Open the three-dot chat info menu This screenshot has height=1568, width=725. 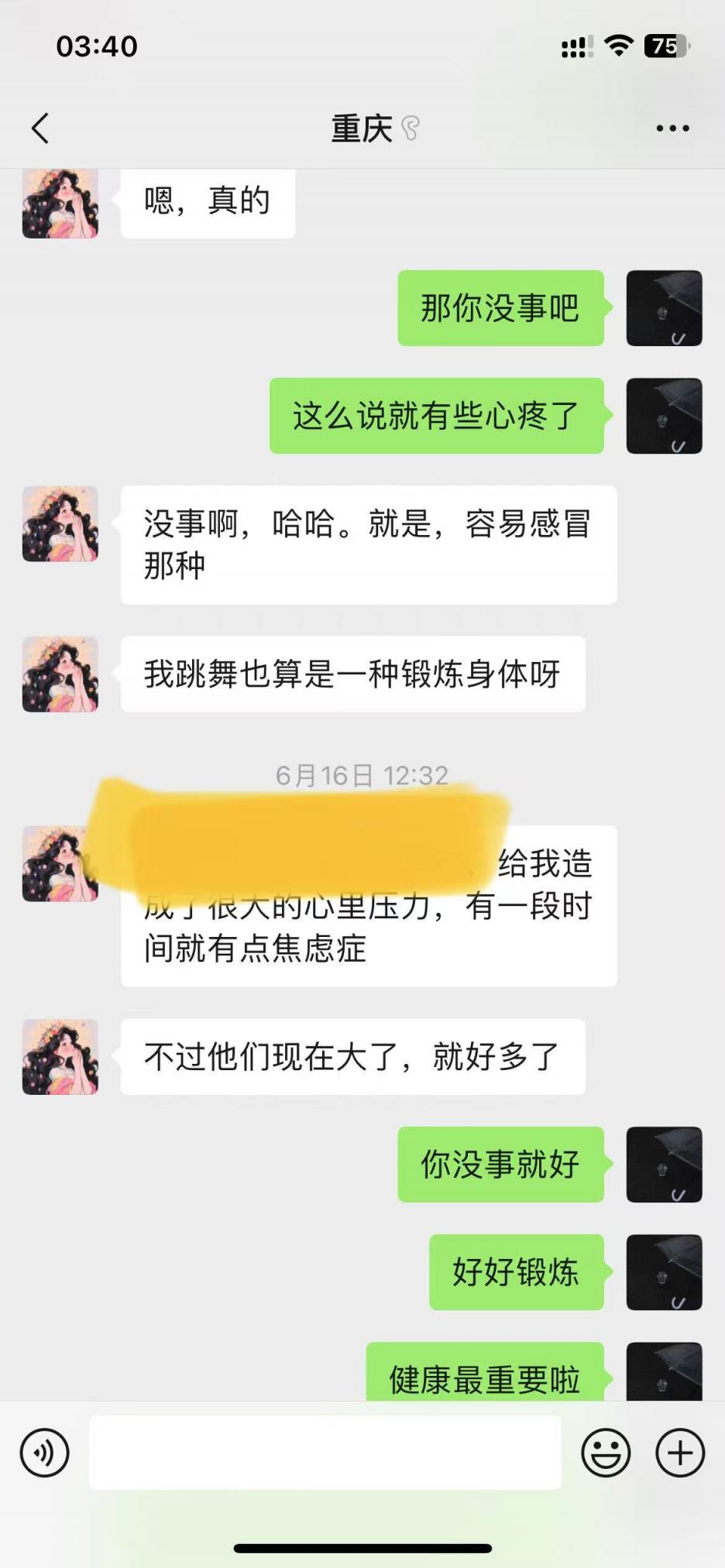[672, 129]
